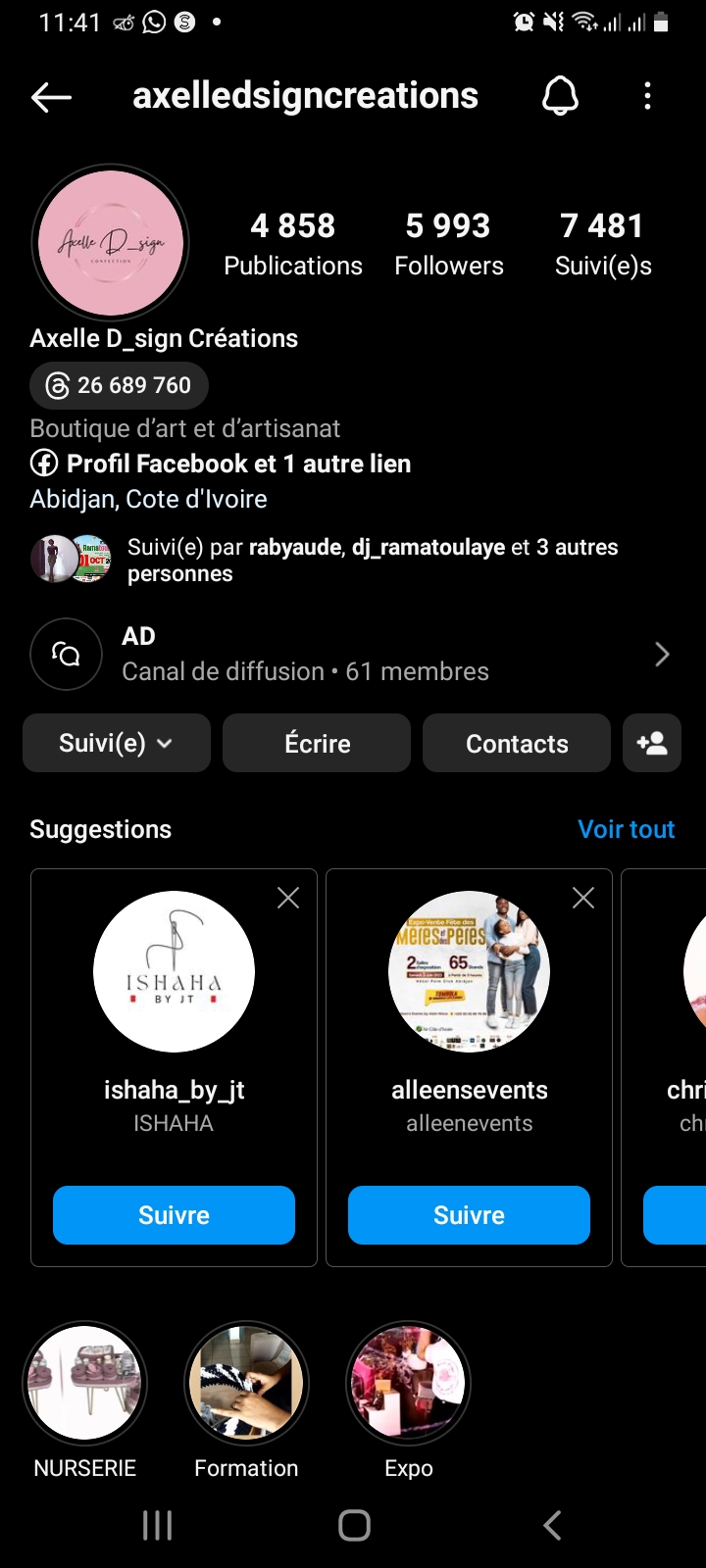Open the Contacts button
Image resolution: width=706 pixels, height=1568 pixels.
(517, 744)
